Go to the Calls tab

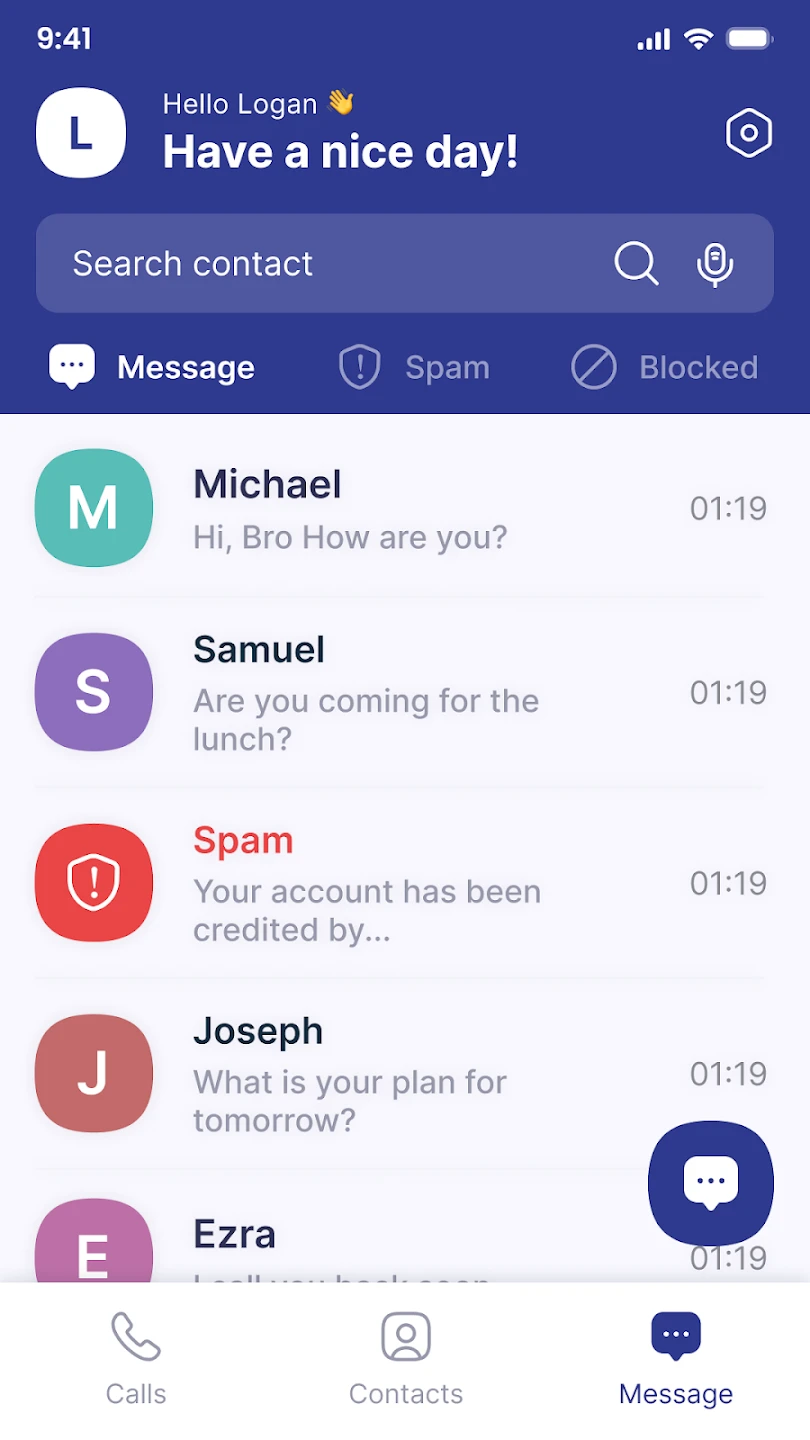click(136, 1358)
